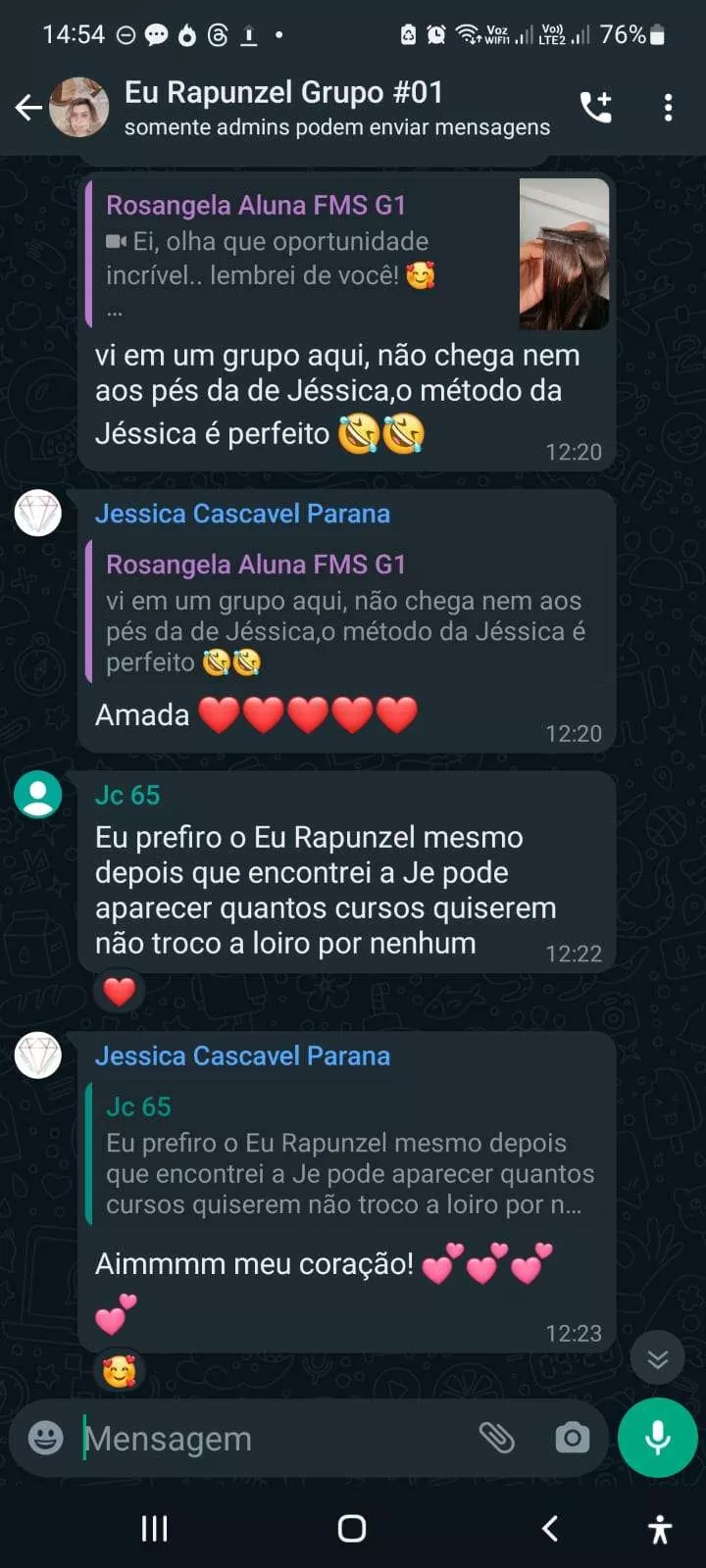Focus the Mensagem text field

(x=275, y=1438)
